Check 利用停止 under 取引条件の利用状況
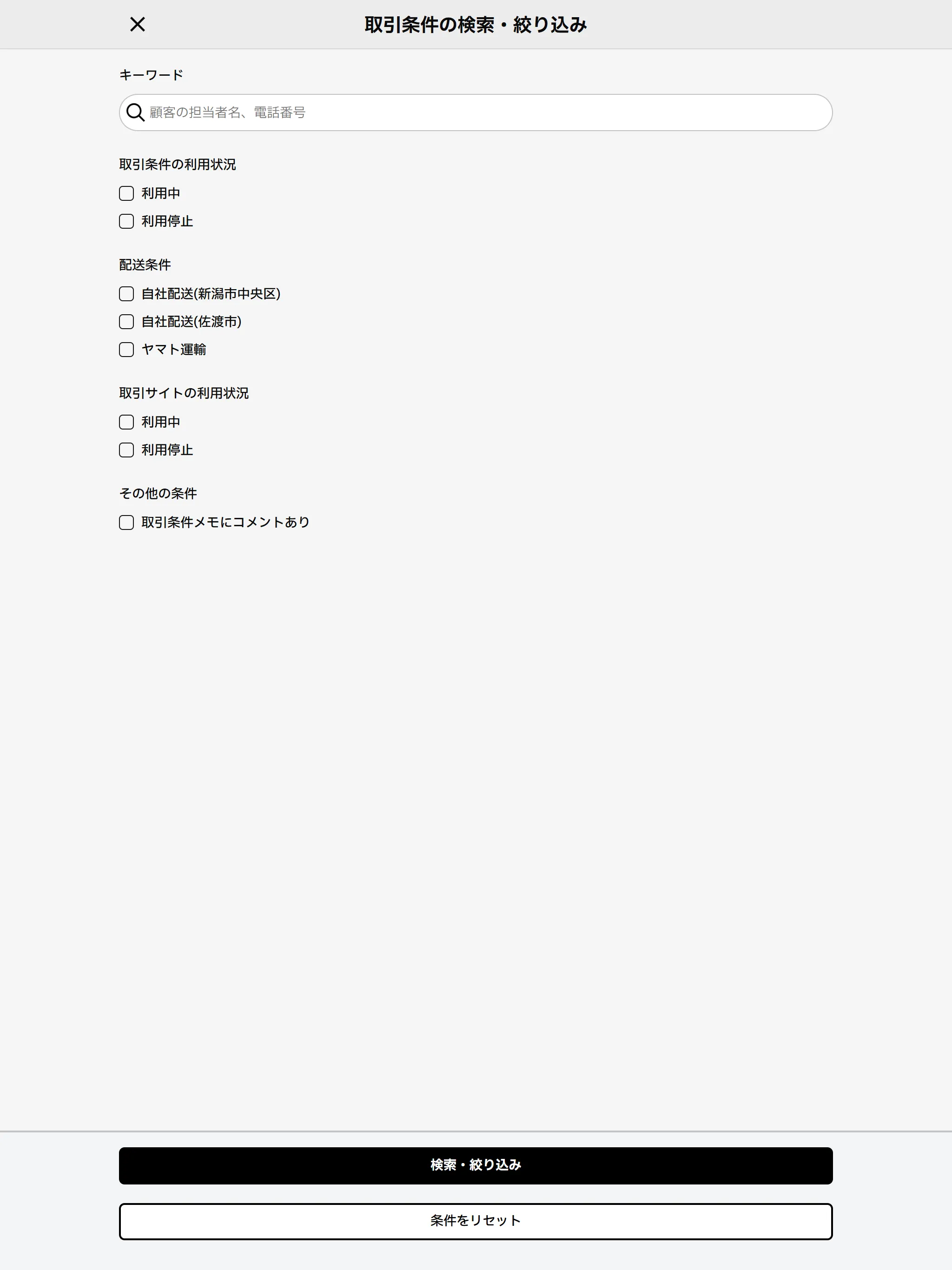 click(x=126, y=222)
